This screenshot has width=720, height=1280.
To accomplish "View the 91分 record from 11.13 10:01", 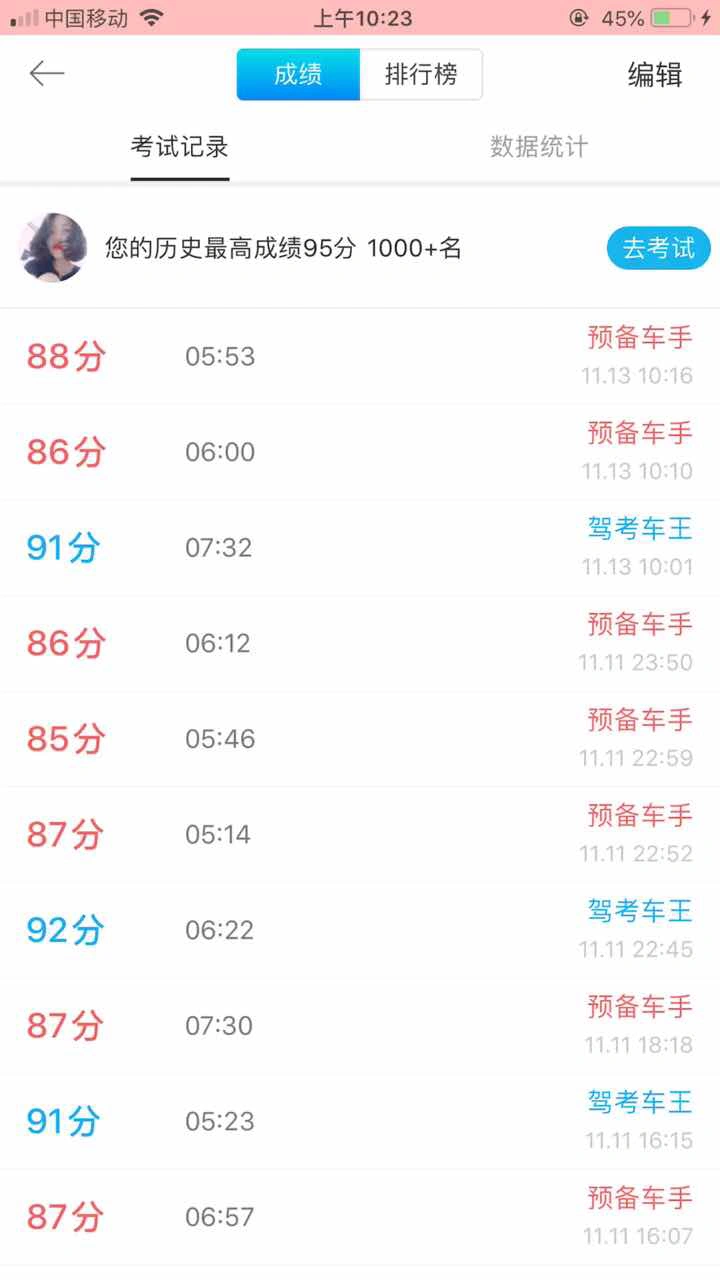I will pos(360,548).
